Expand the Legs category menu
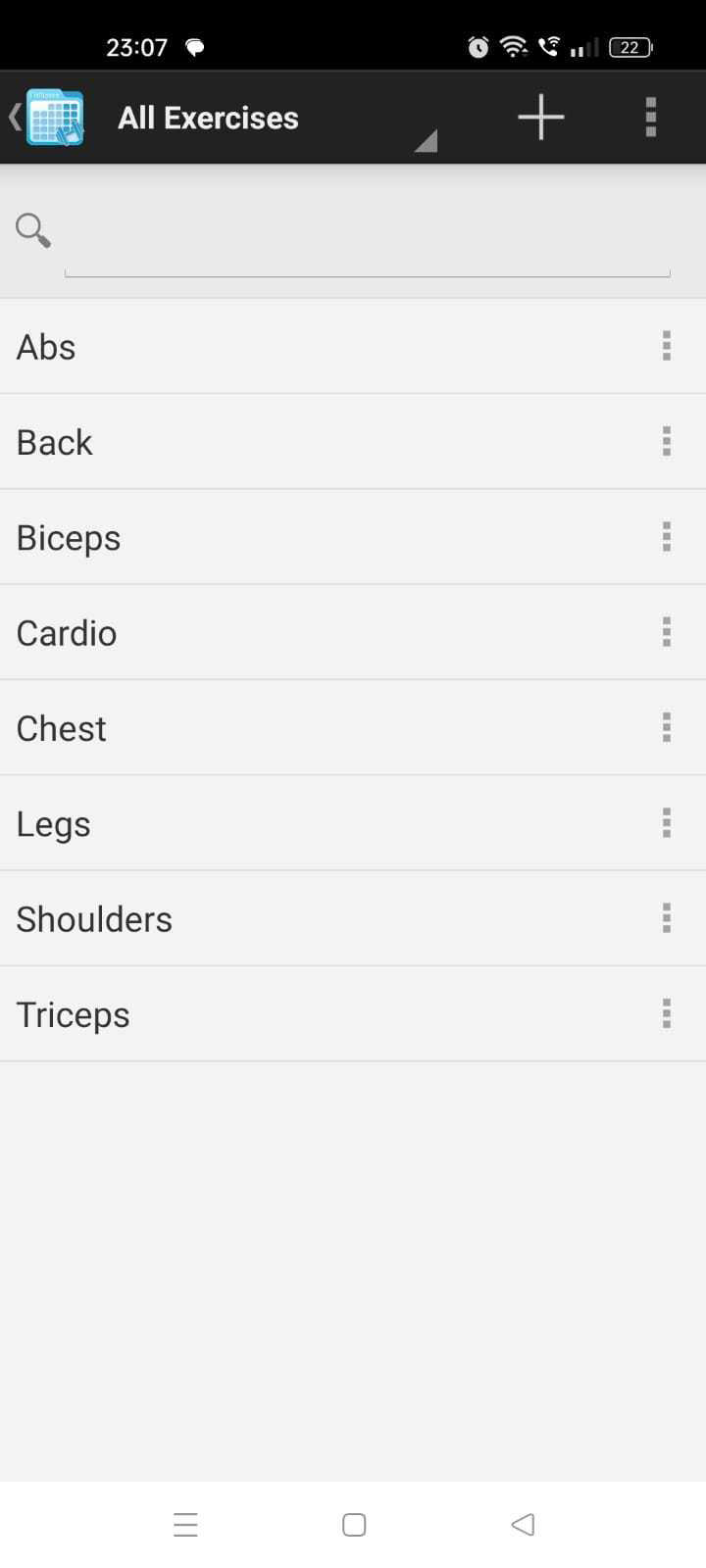706x1568 pixels. (666, 823)
